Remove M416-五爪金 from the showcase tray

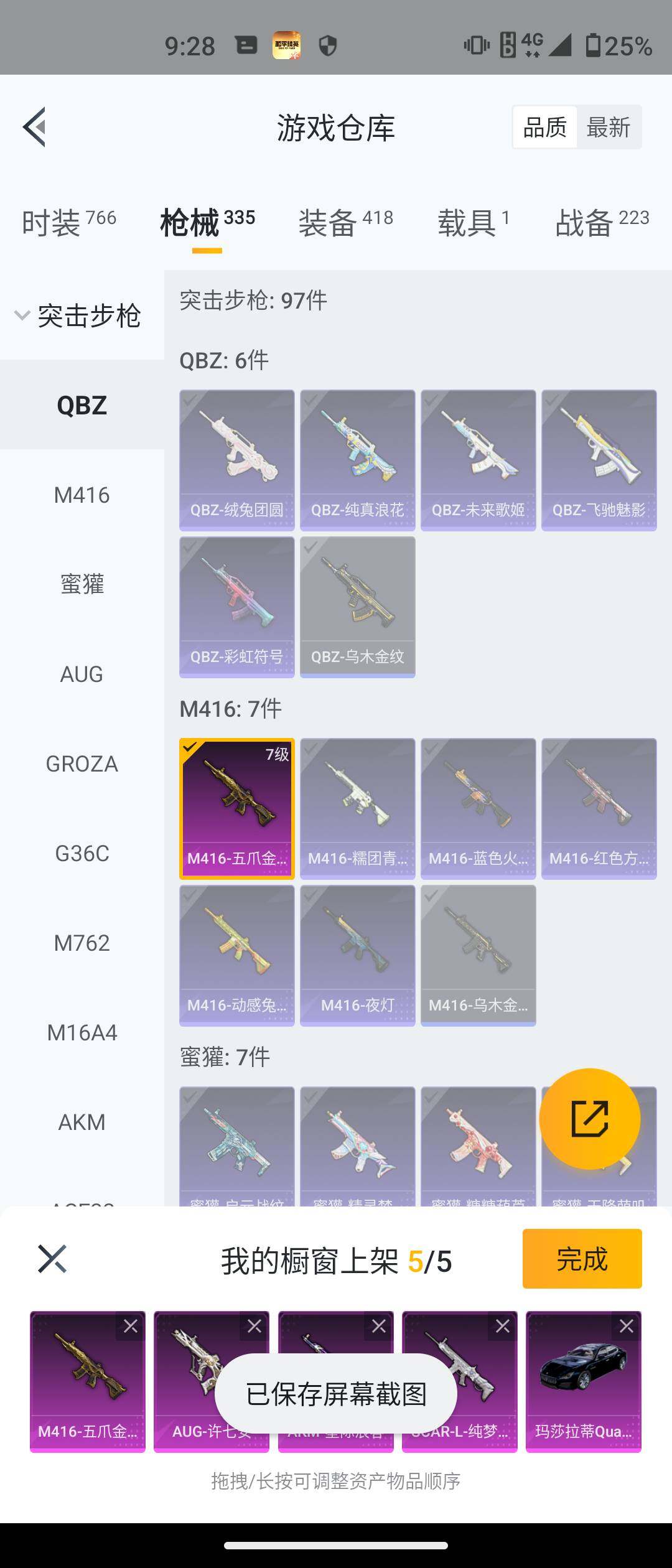point(130,1327)
